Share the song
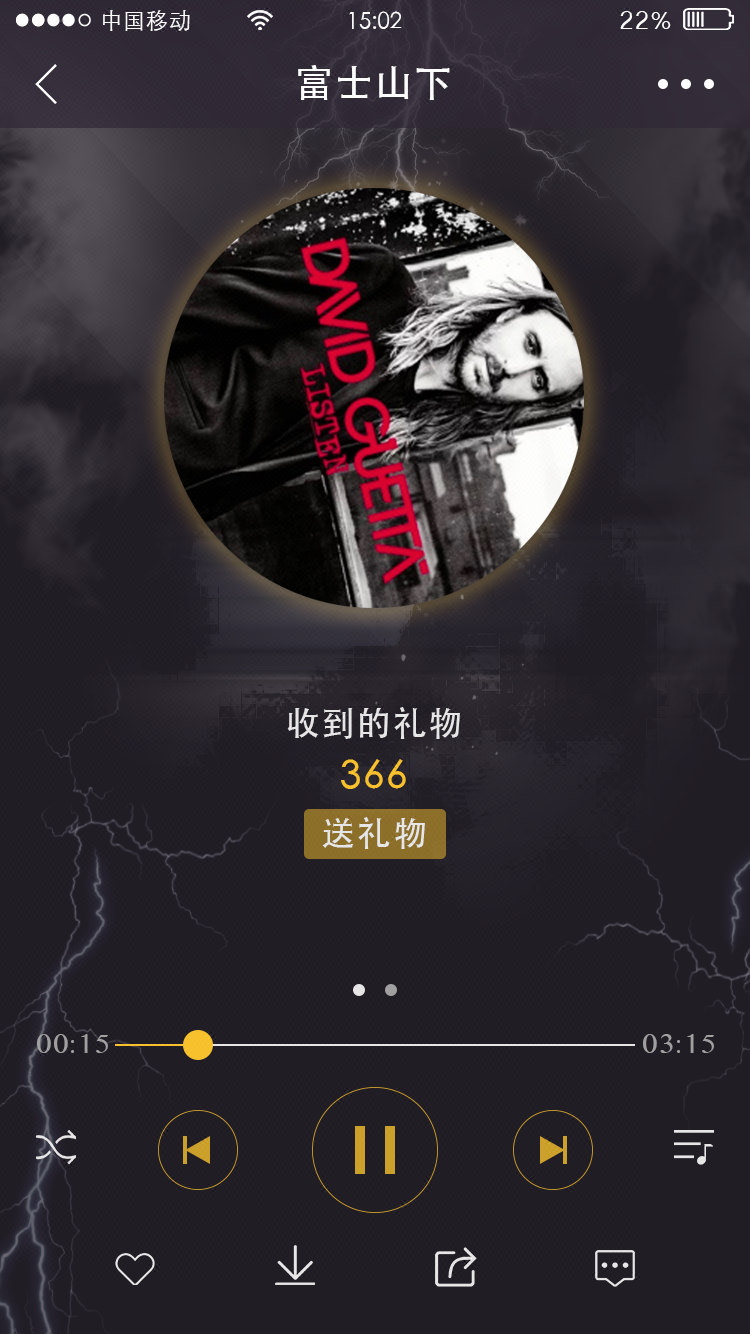 click(456, 1268)
